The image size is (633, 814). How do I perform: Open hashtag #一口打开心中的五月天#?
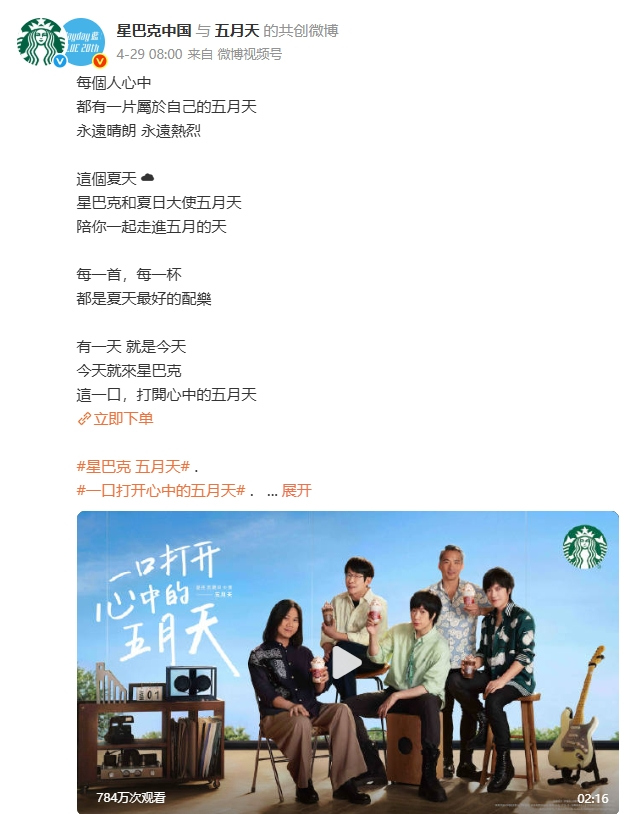[x=161, y=490]
